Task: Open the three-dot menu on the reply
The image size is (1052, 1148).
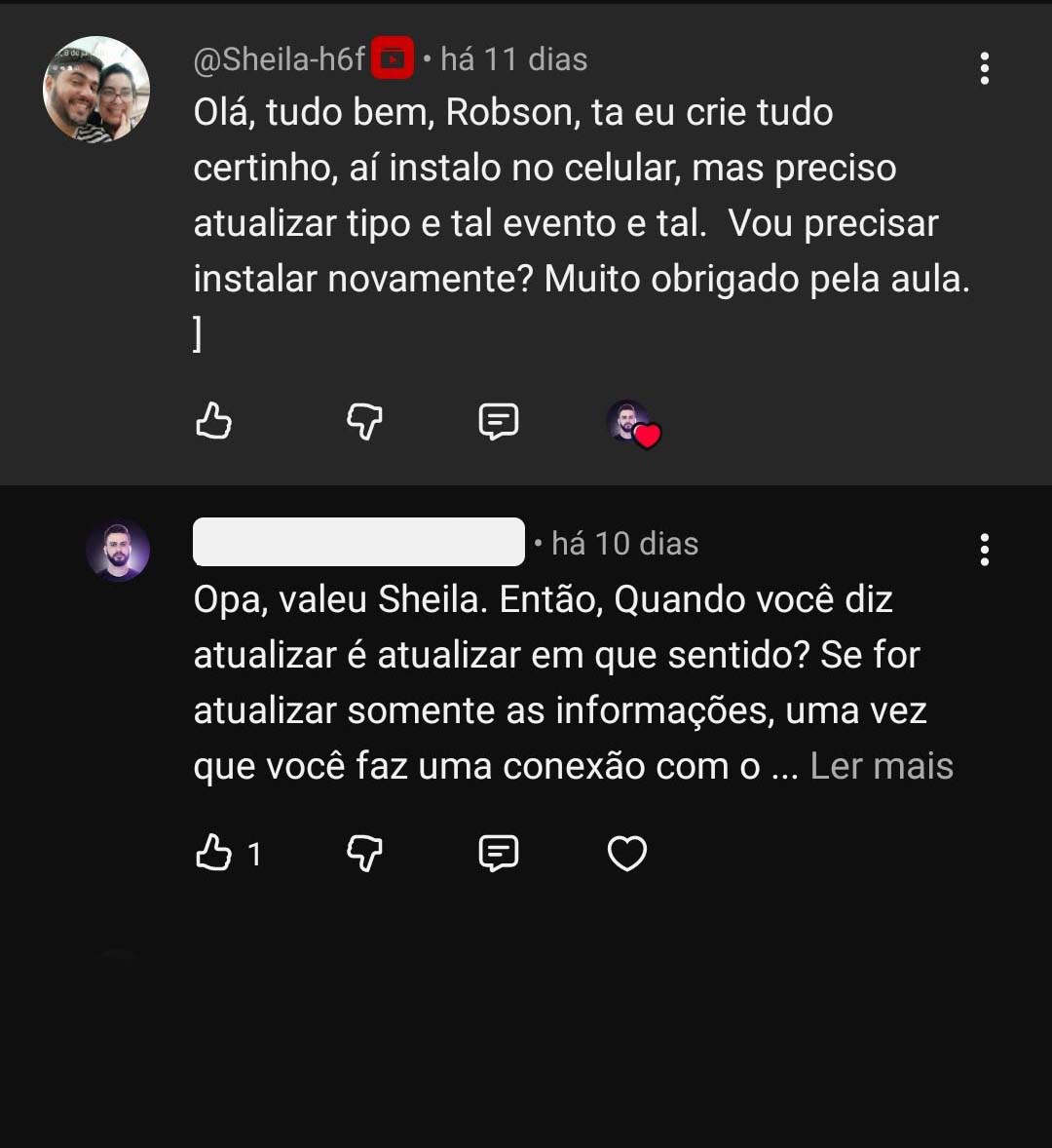Action: (985, 550)
